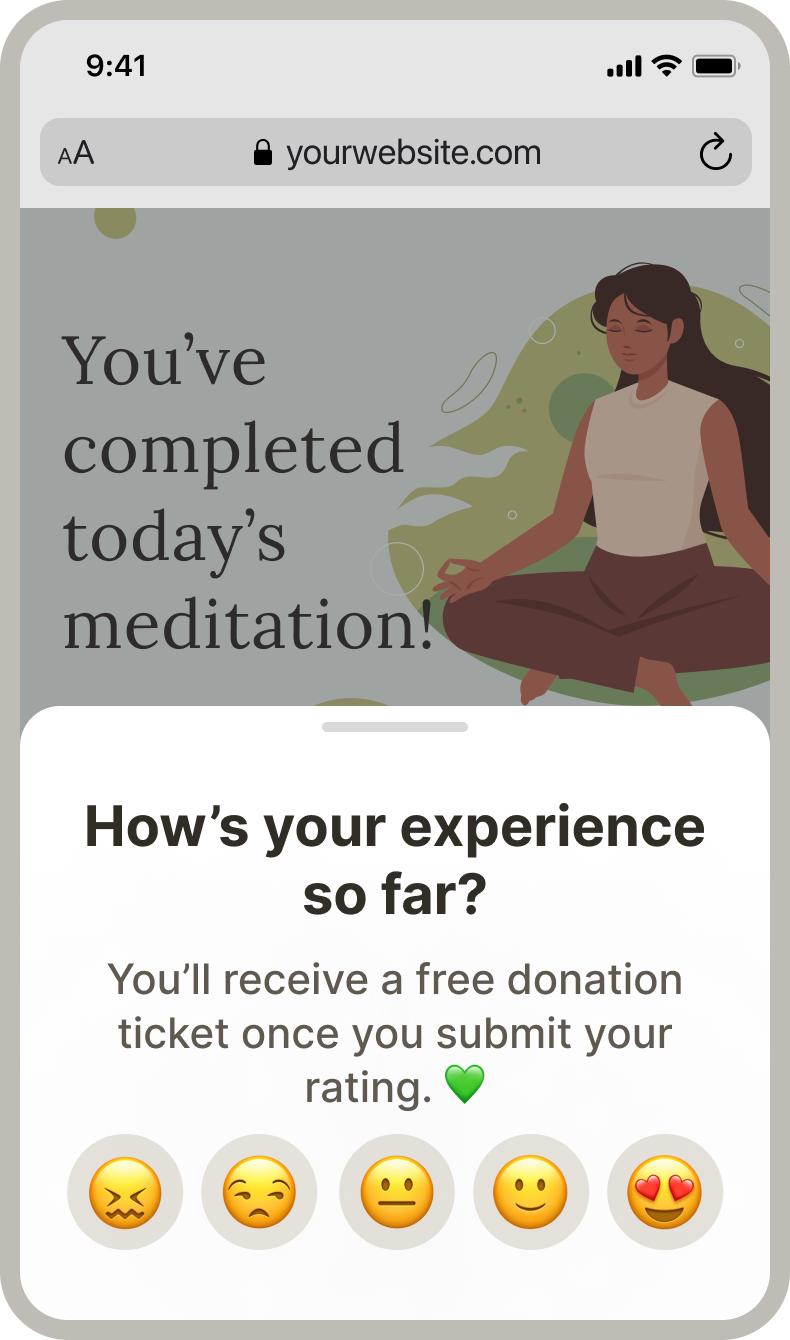Tap the bottom sheet drag handle
790x1340 pixels.
(x=395, y=727)
